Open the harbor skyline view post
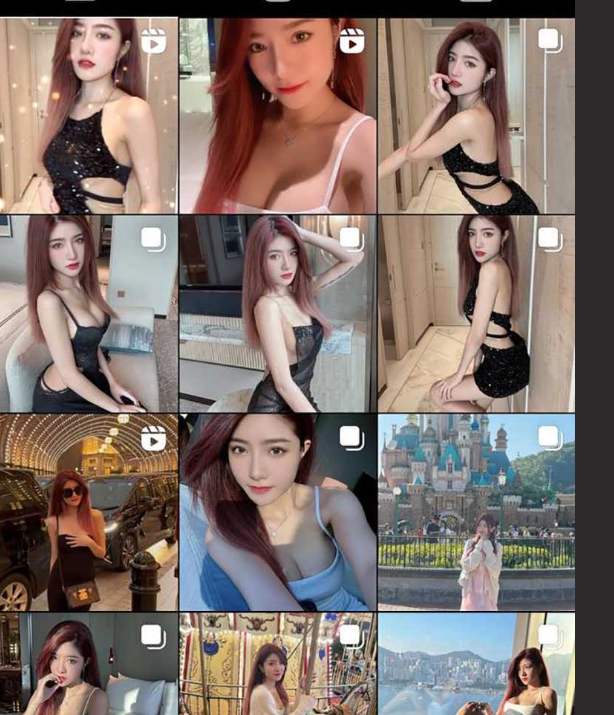Screen dimensions: 614x715 [476, 665]
